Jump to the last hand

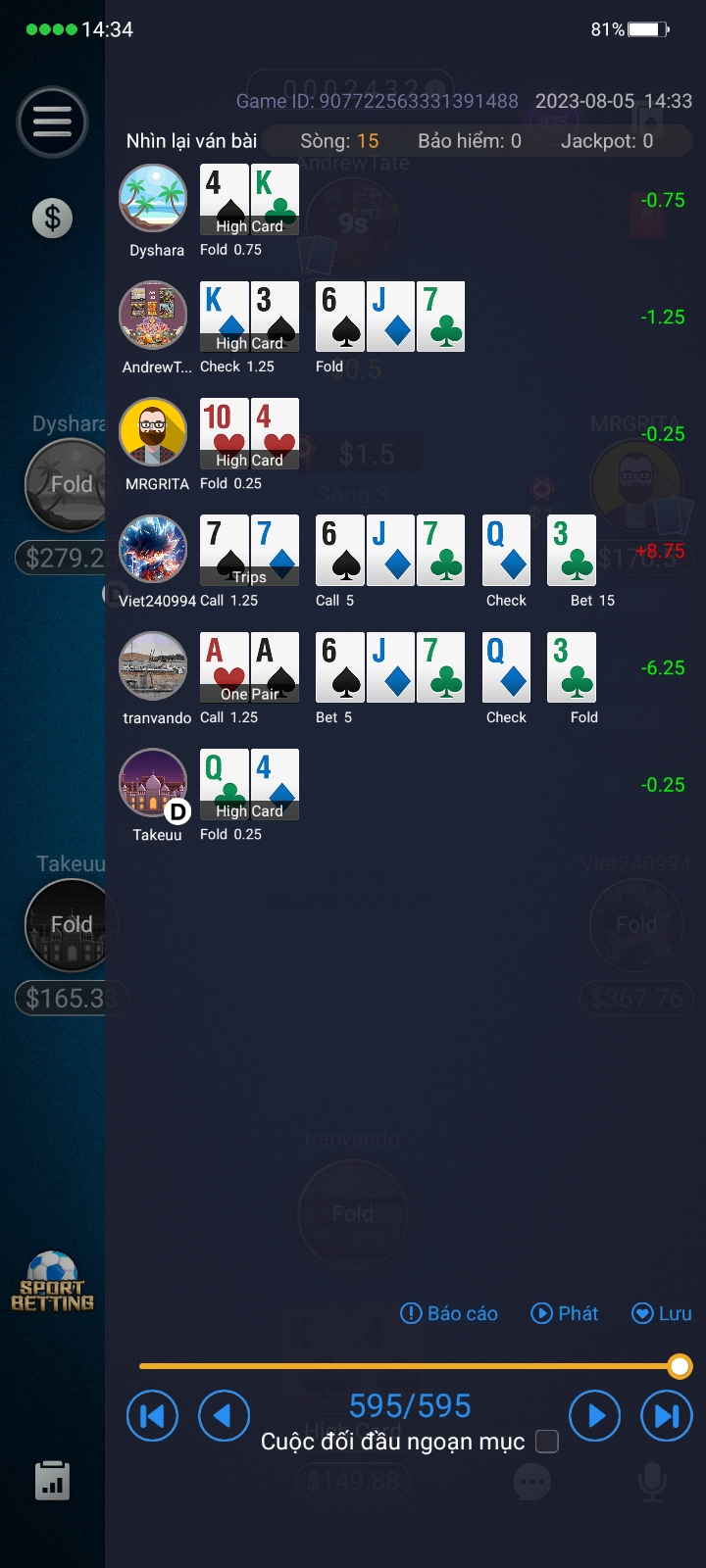point(666,1416)
